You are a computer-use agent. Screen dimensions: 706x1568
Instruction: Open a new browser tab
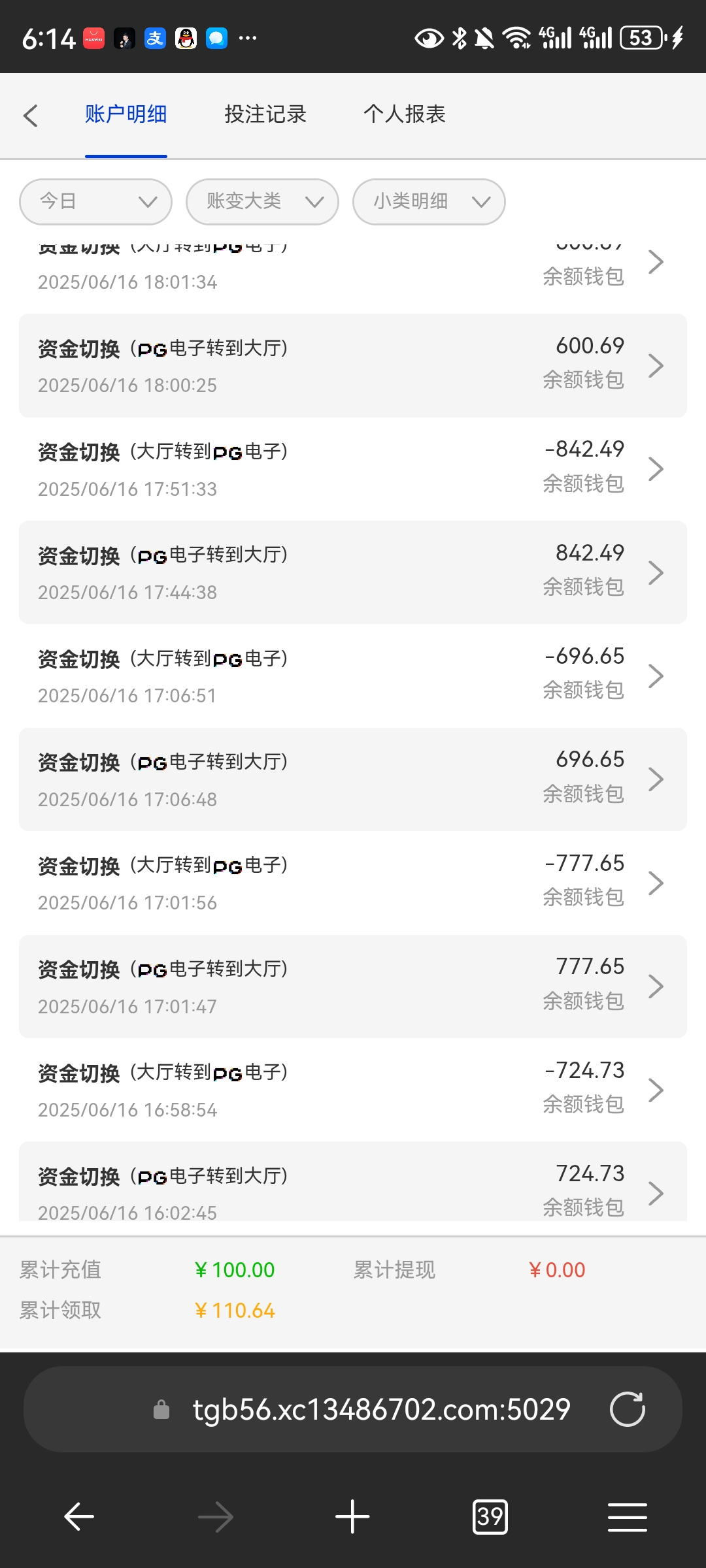point(352,1516)
